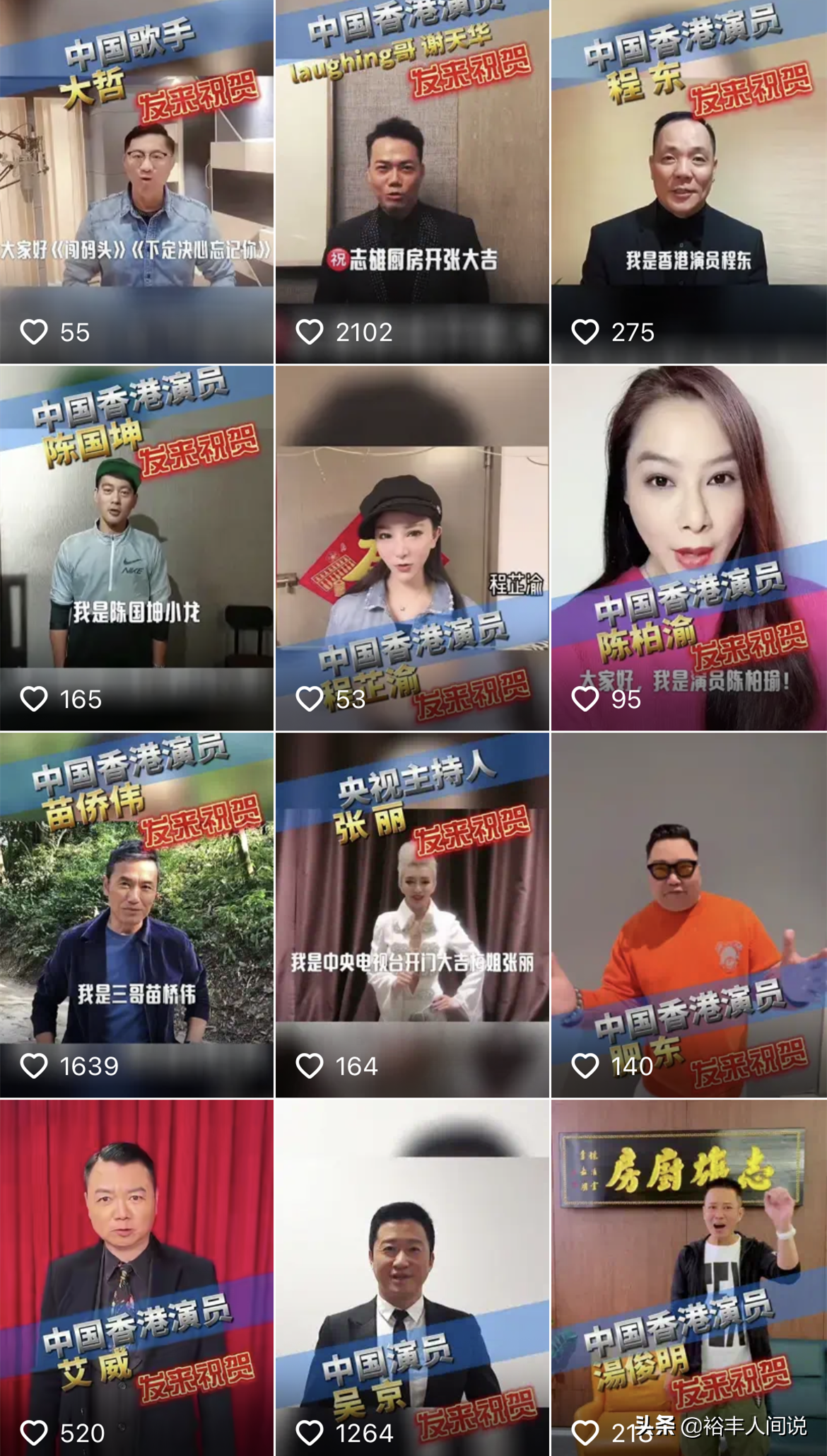Viewport: 827px width, 1456px height.
Task: Open singer 大哲's congratulation video
Action: click(x=136, y=181)
